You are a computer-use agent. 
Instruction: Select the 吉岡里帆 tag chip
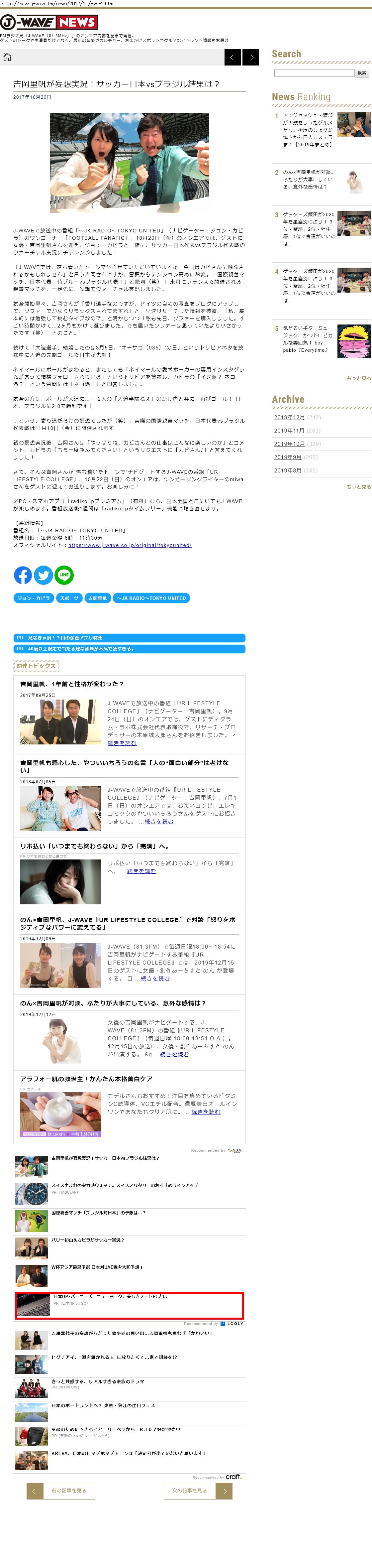(97, 598)
